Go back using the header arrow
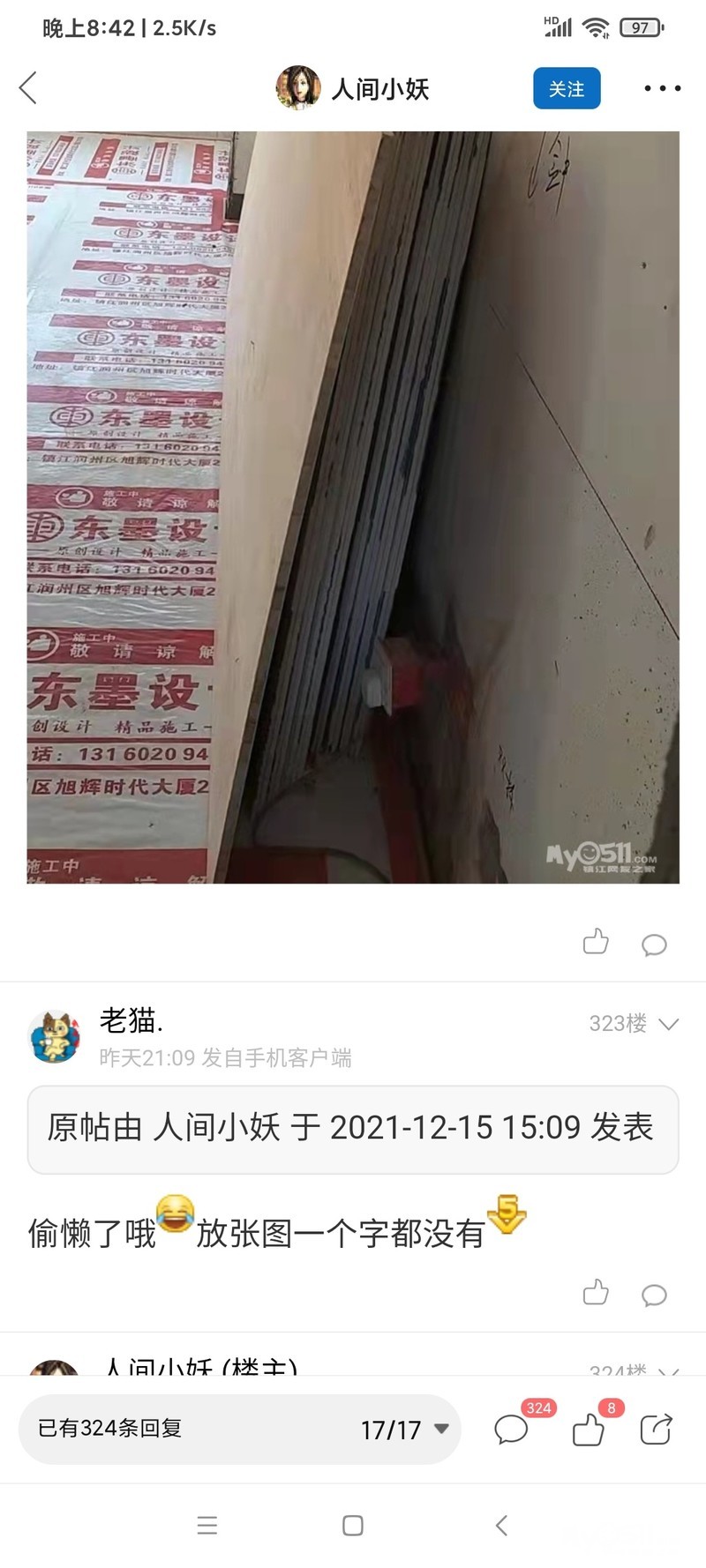706x1568 pixels. pyautogui.click(x=28, y=88)
